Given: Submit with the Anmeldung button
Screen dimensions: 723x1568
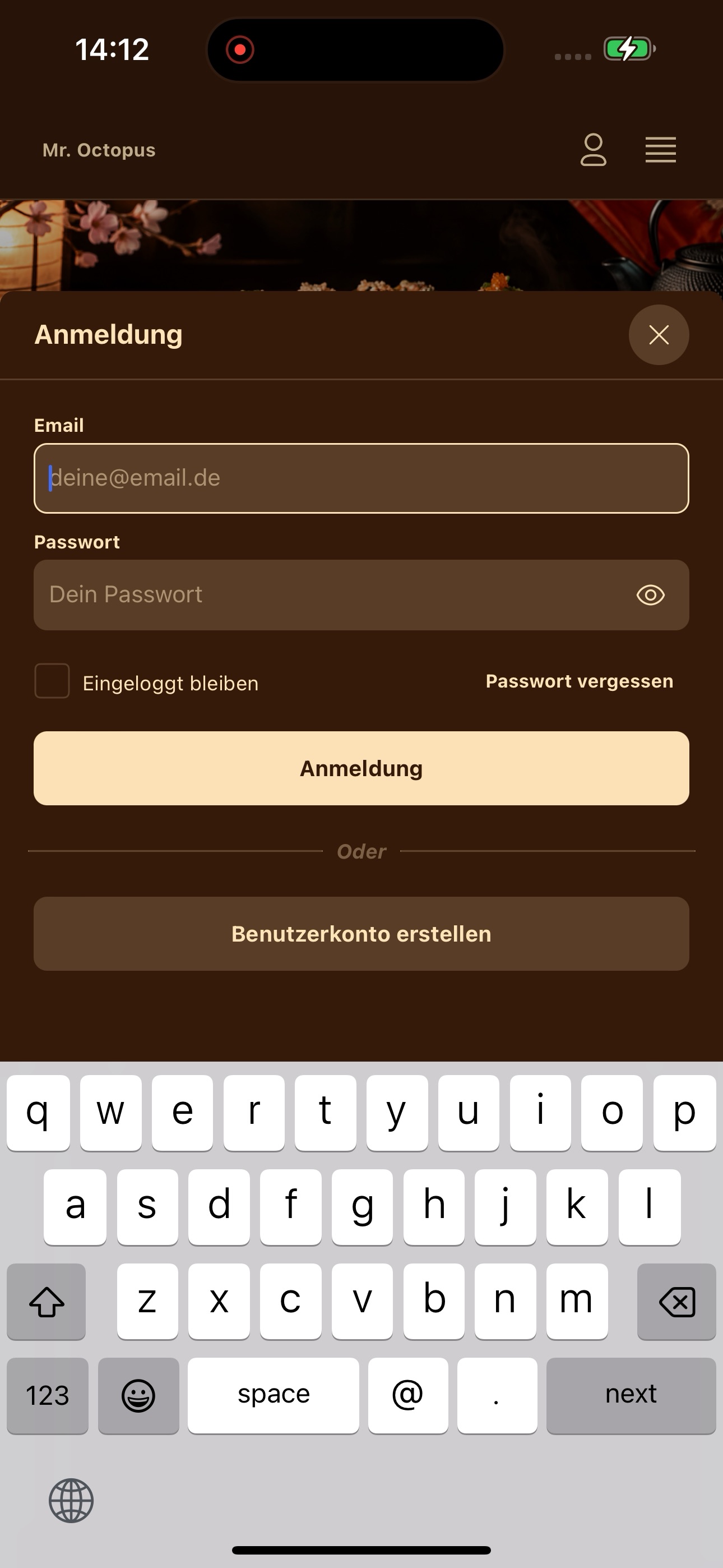Looking at the screenshot, I should (361, 768).
